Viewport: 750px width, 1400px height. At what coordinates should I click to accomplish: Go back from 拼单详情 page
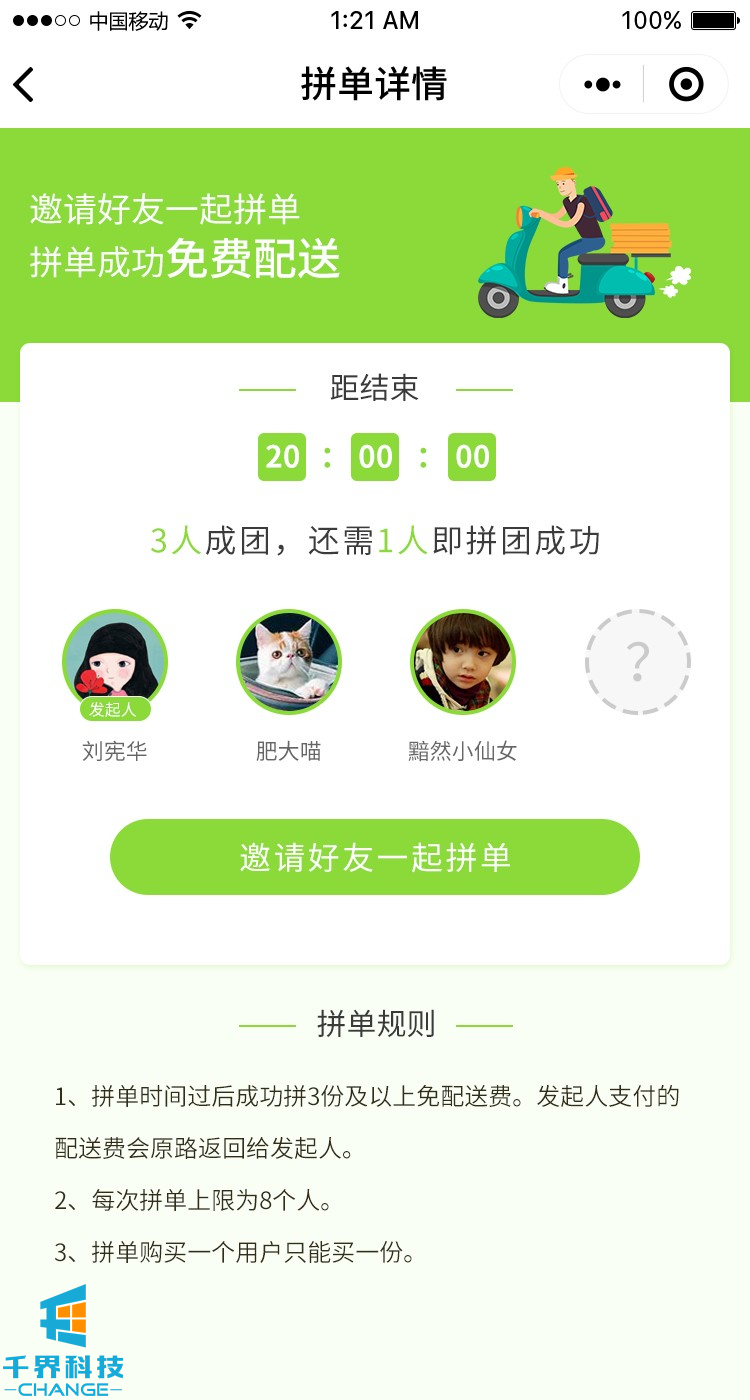coord(25,85)
